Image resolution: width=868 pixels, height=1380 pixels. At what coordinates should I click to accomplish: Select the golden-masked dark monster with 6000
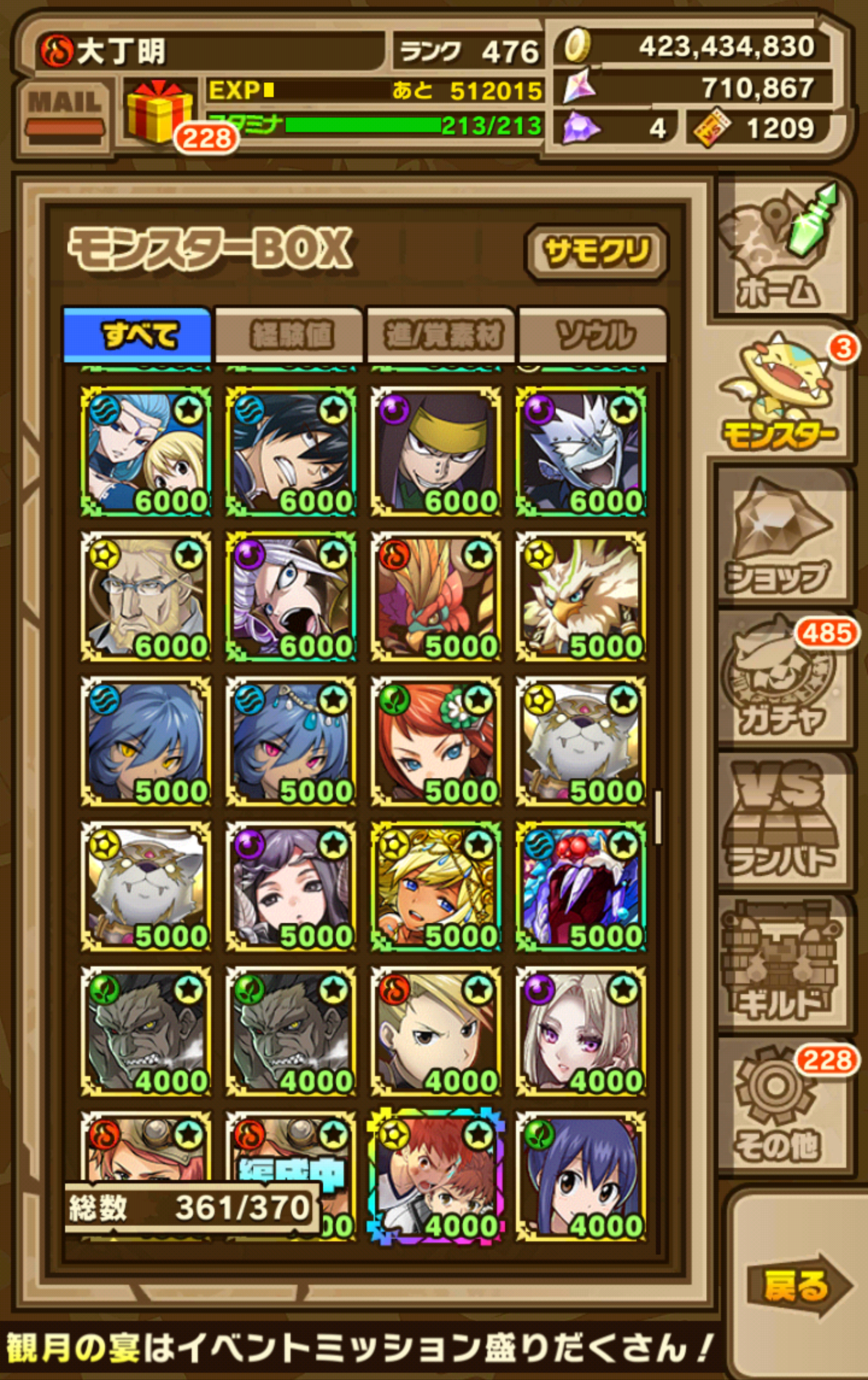[436, 452]
